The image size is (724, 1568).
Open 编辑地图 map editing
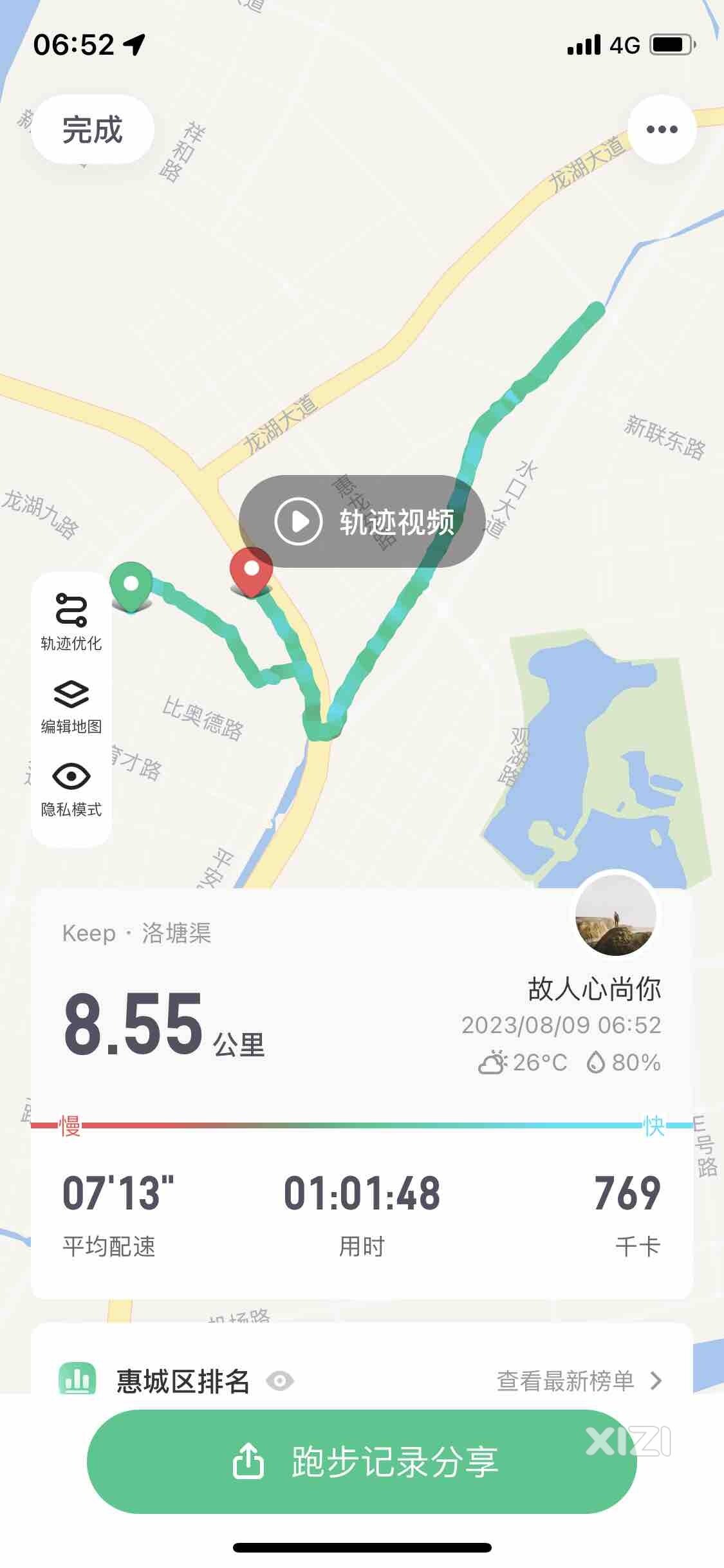(x=71, y=706)
